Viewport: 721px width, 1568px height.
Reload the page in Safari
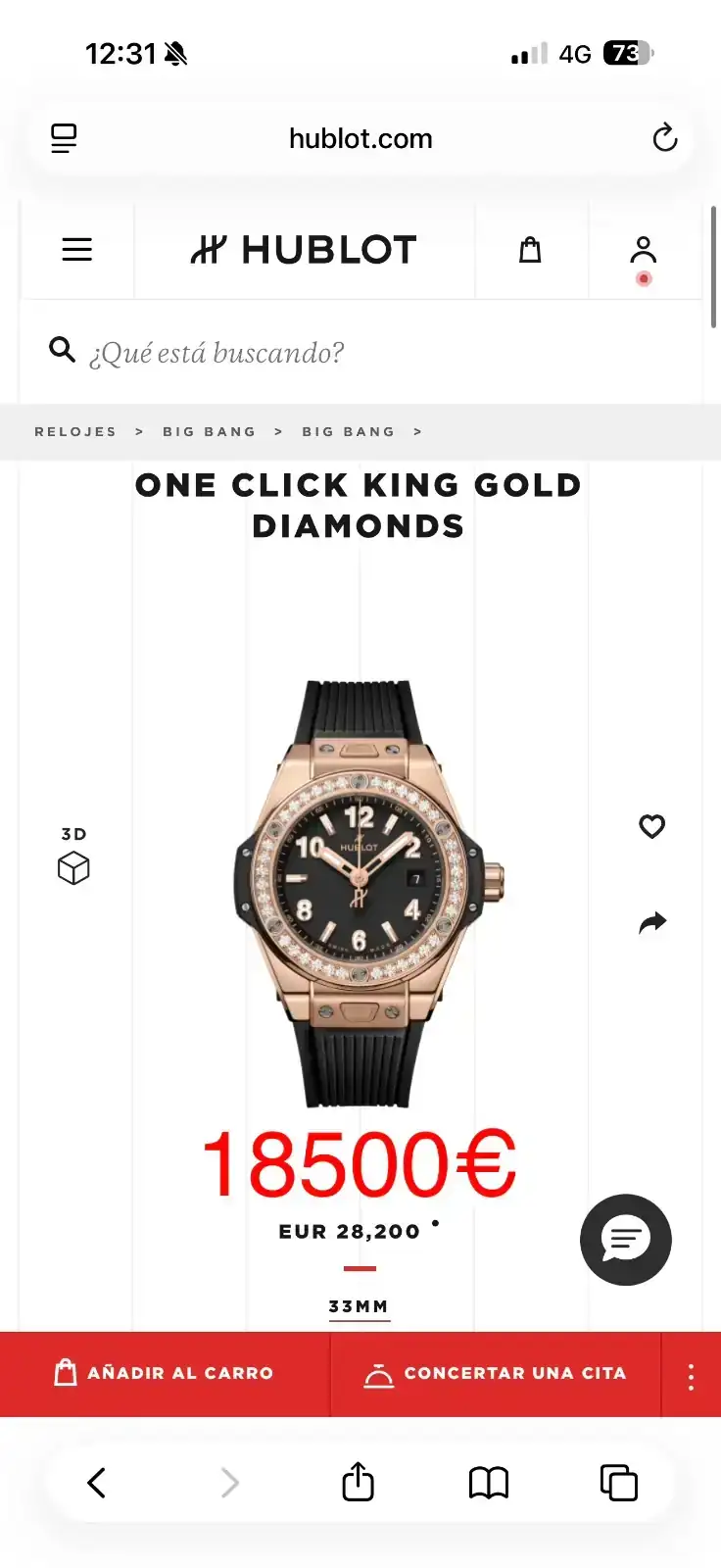click(665, 138)
